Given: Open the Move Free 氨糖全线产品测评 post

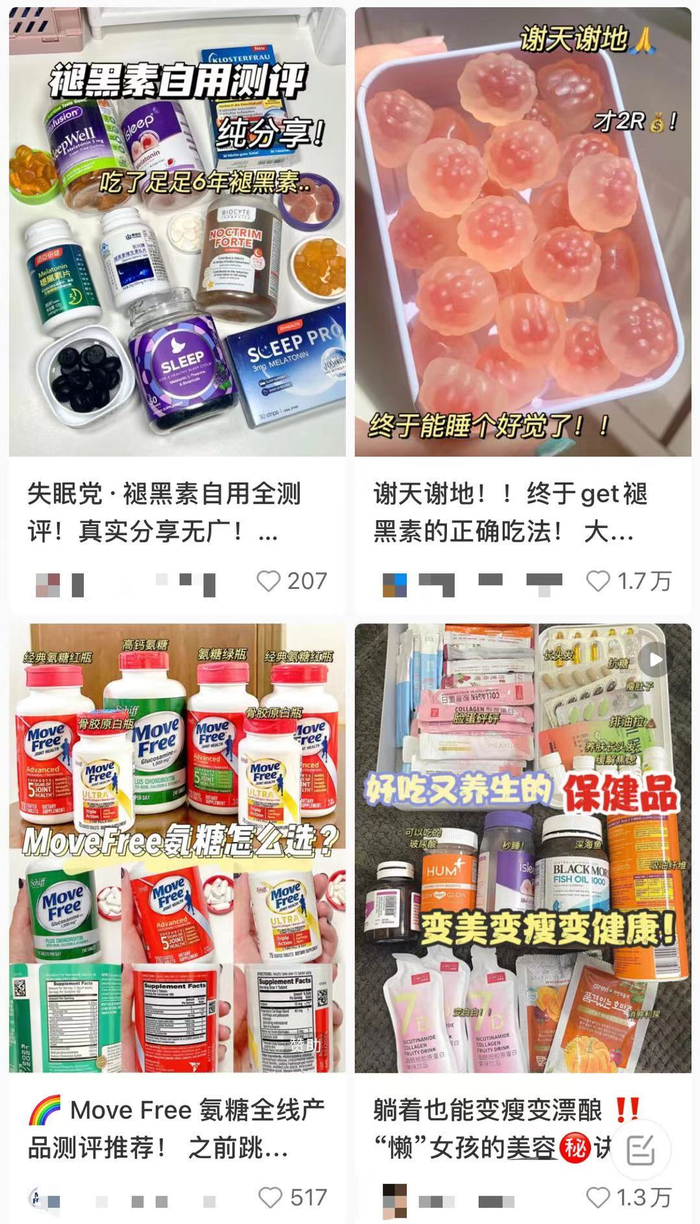Looking at the screenshot, I should pos(177,848).
